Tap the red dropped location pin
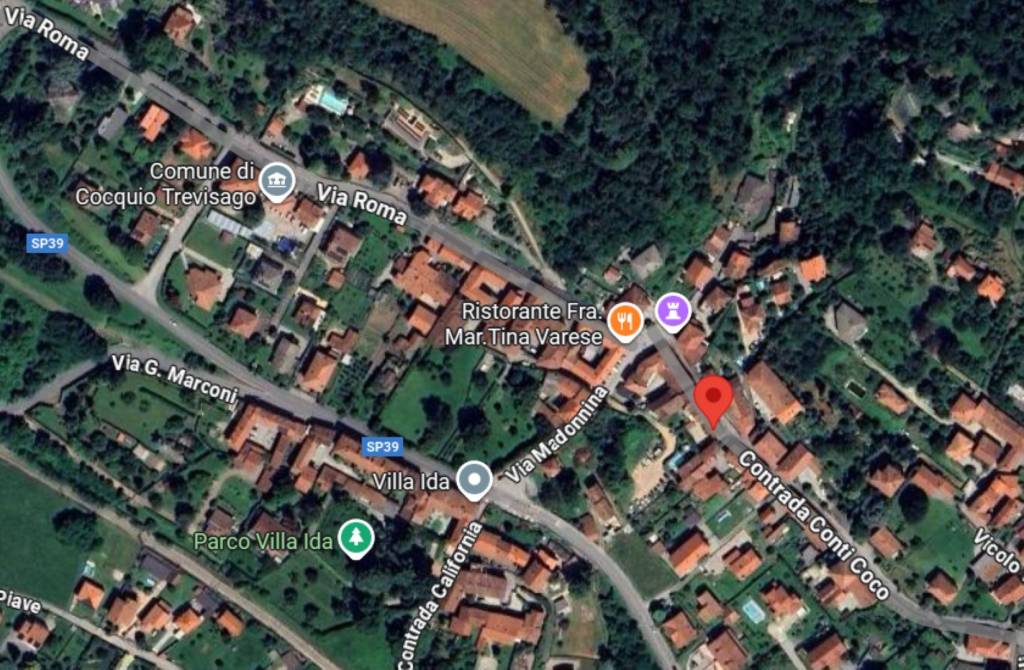The image size is (1024, 670). [x=713, y=401]
